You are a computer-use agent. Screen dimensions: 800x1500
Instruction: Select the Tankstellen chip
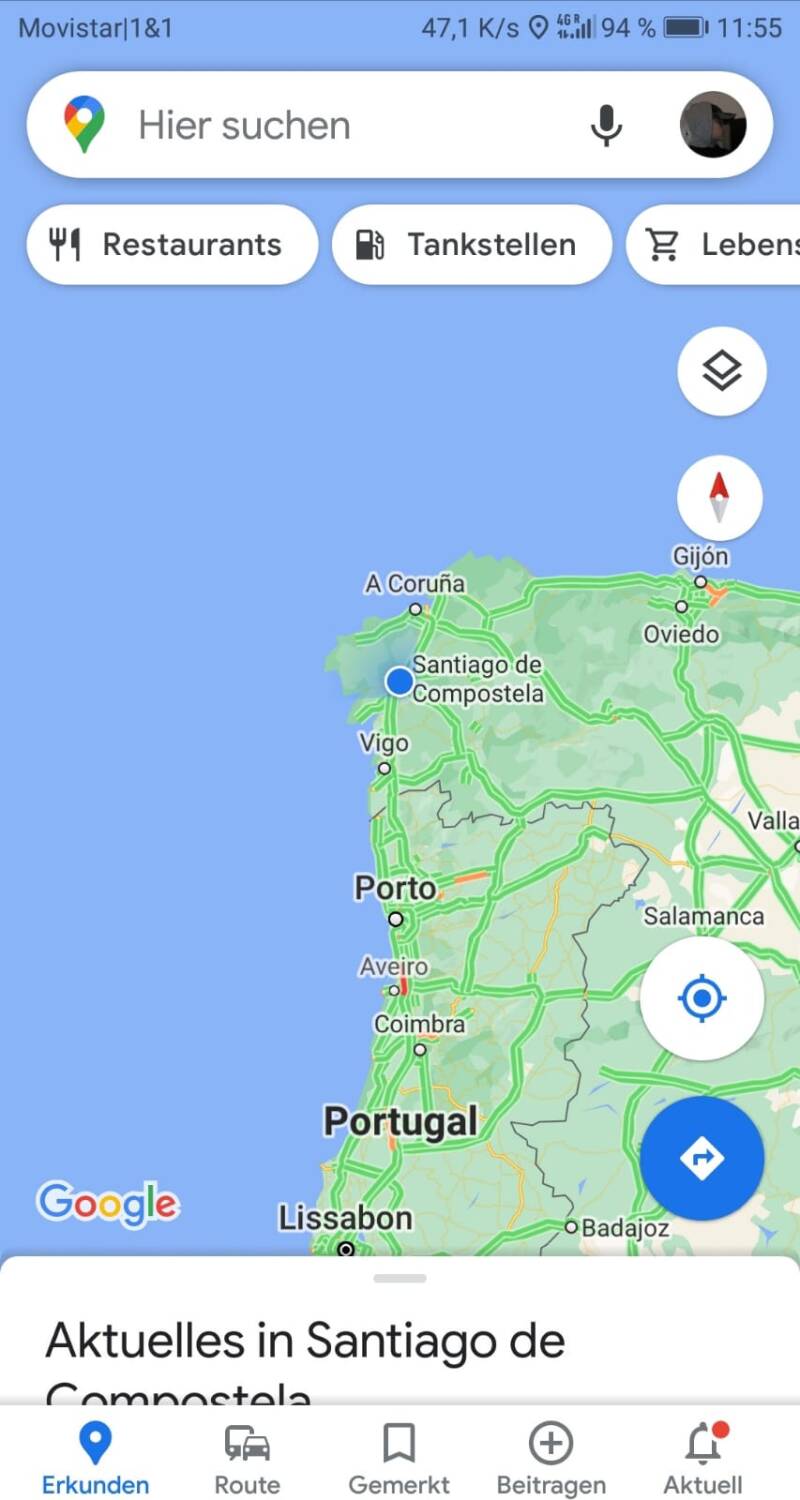point(471,245)
